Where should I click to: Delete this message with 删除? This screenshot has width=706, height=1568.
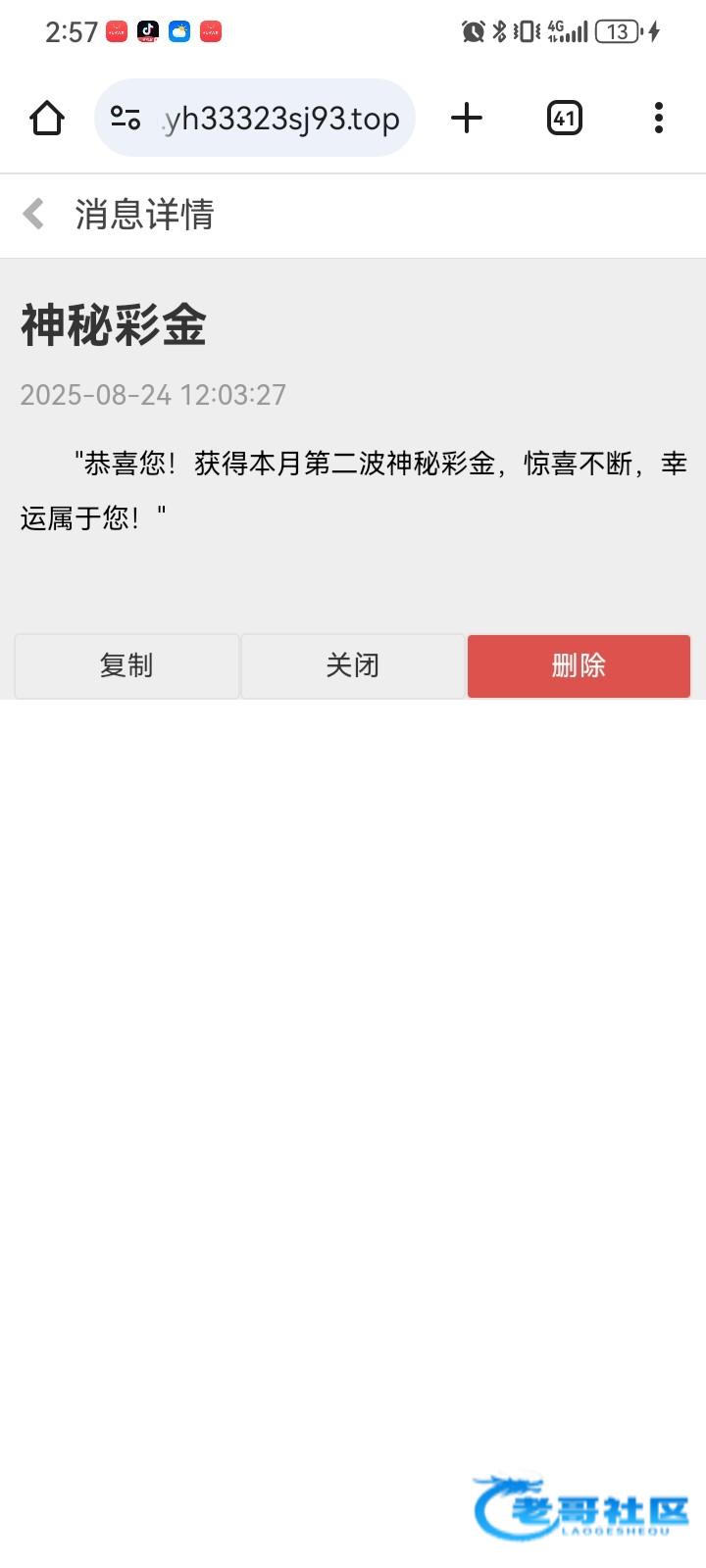(x=579, y=665)
